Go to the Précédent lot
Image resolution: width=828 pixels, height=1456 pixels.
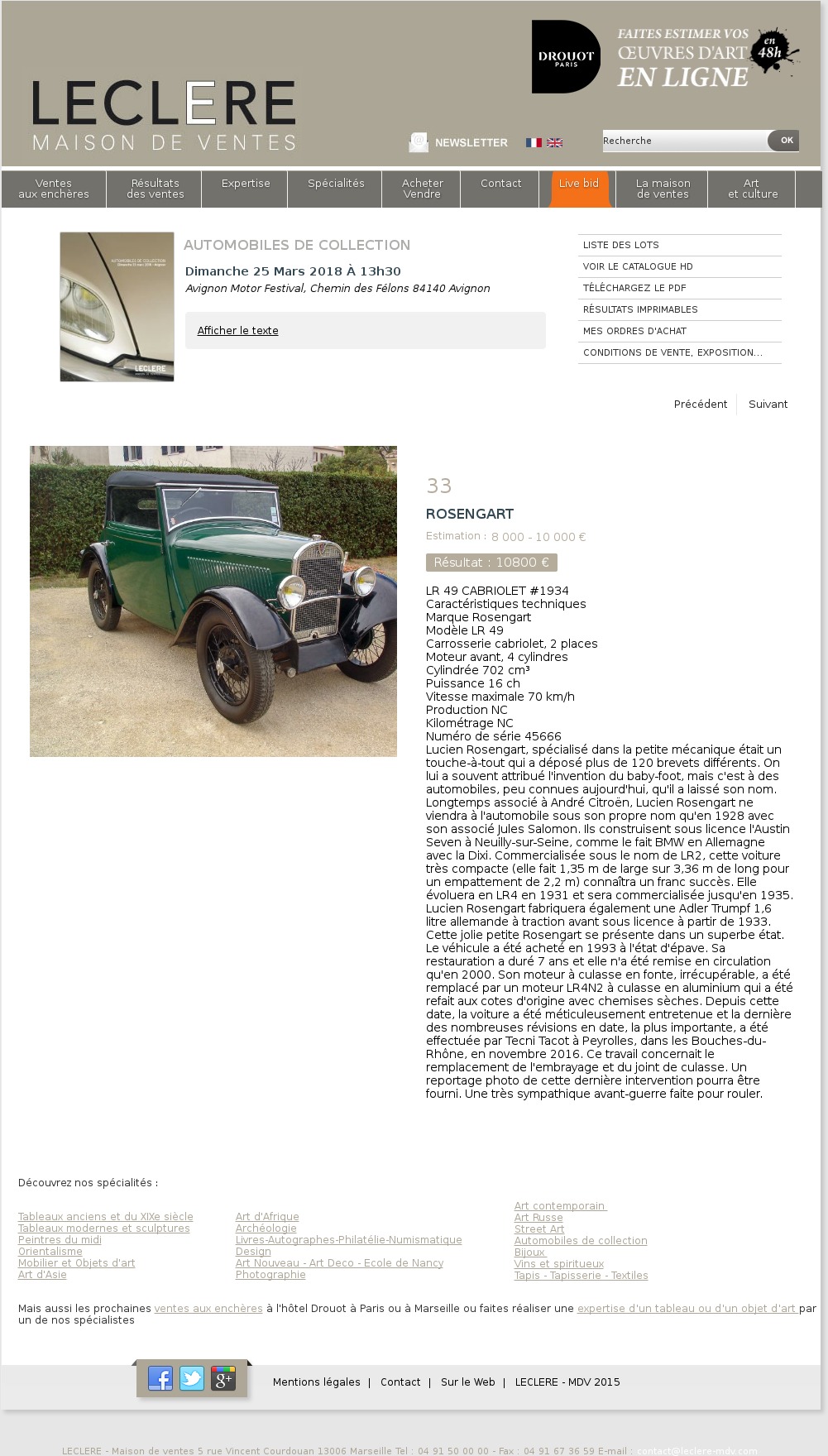[x=700, y=405]
